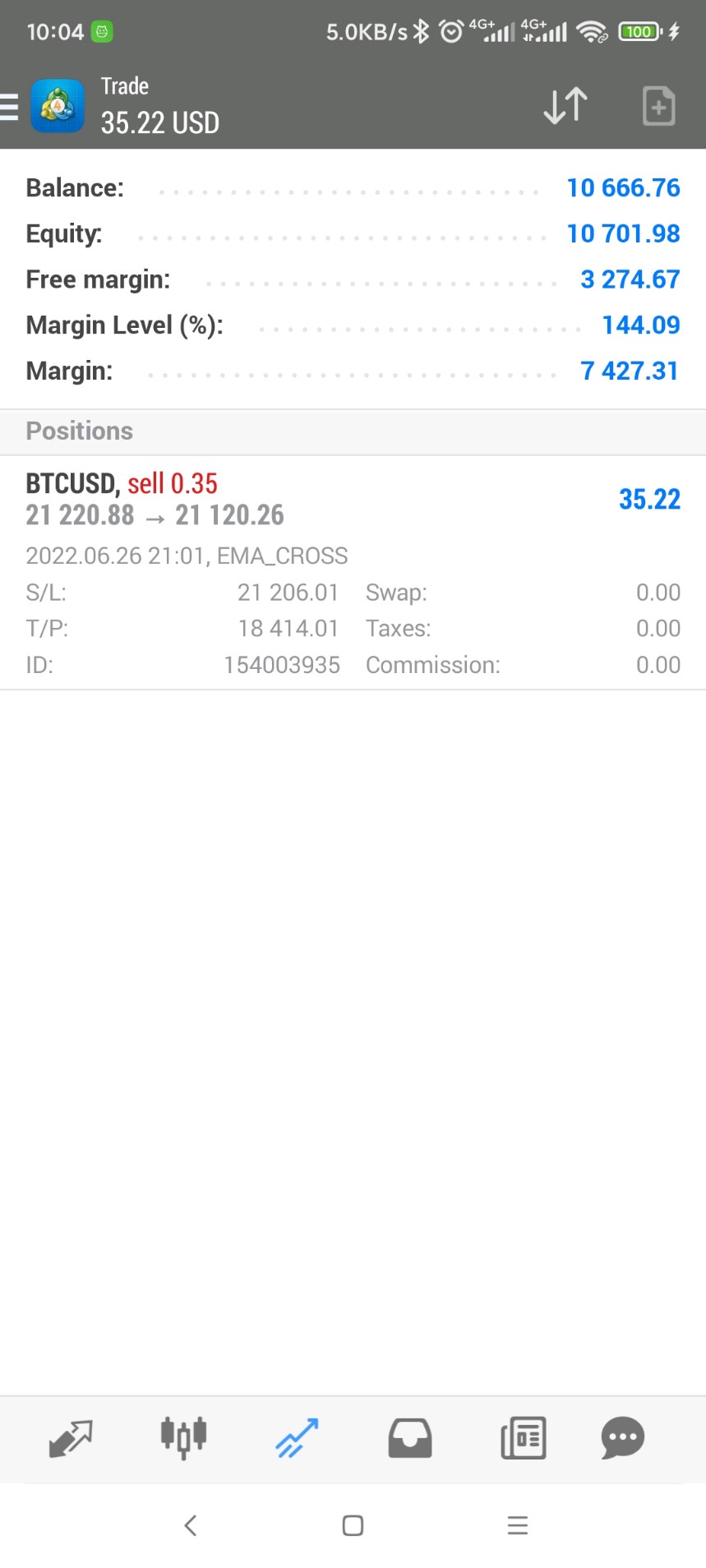Select the Trade tab

click(297, 1438)
